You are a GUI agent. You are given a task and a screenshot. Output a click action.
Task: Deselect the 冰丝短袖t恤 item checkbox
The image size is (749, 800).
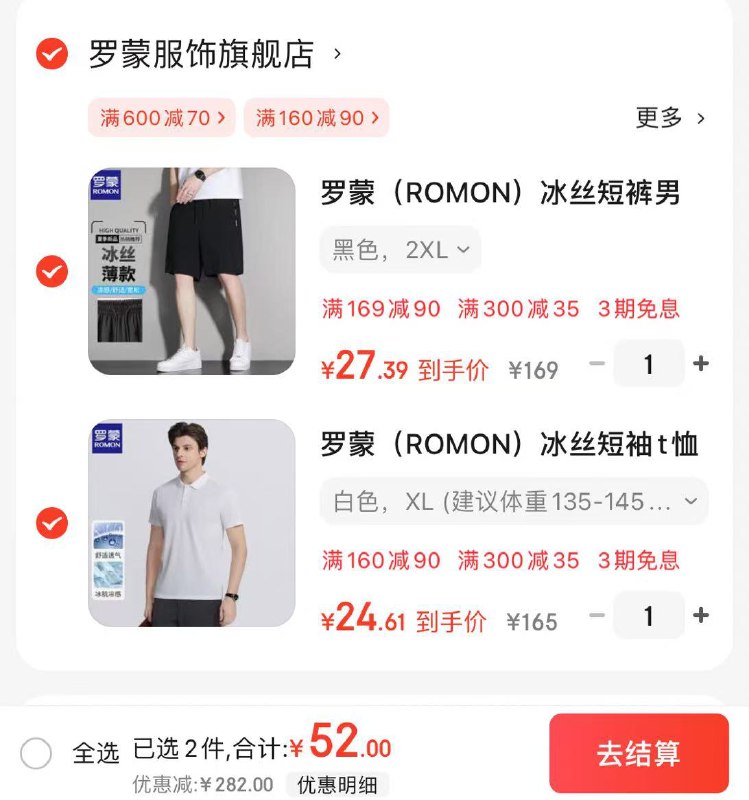(x=51, y=522)
